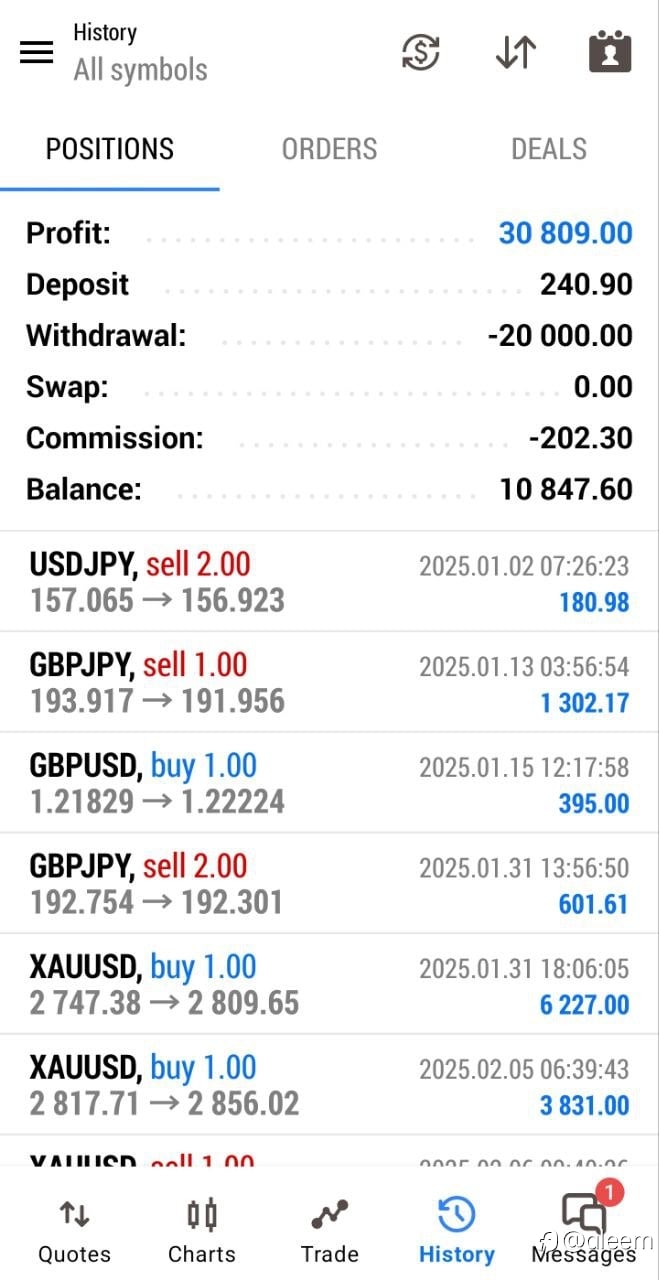Switch to the Deals tab
Image resolution: width=659 pixels, height=1280 pixels.
549,150
